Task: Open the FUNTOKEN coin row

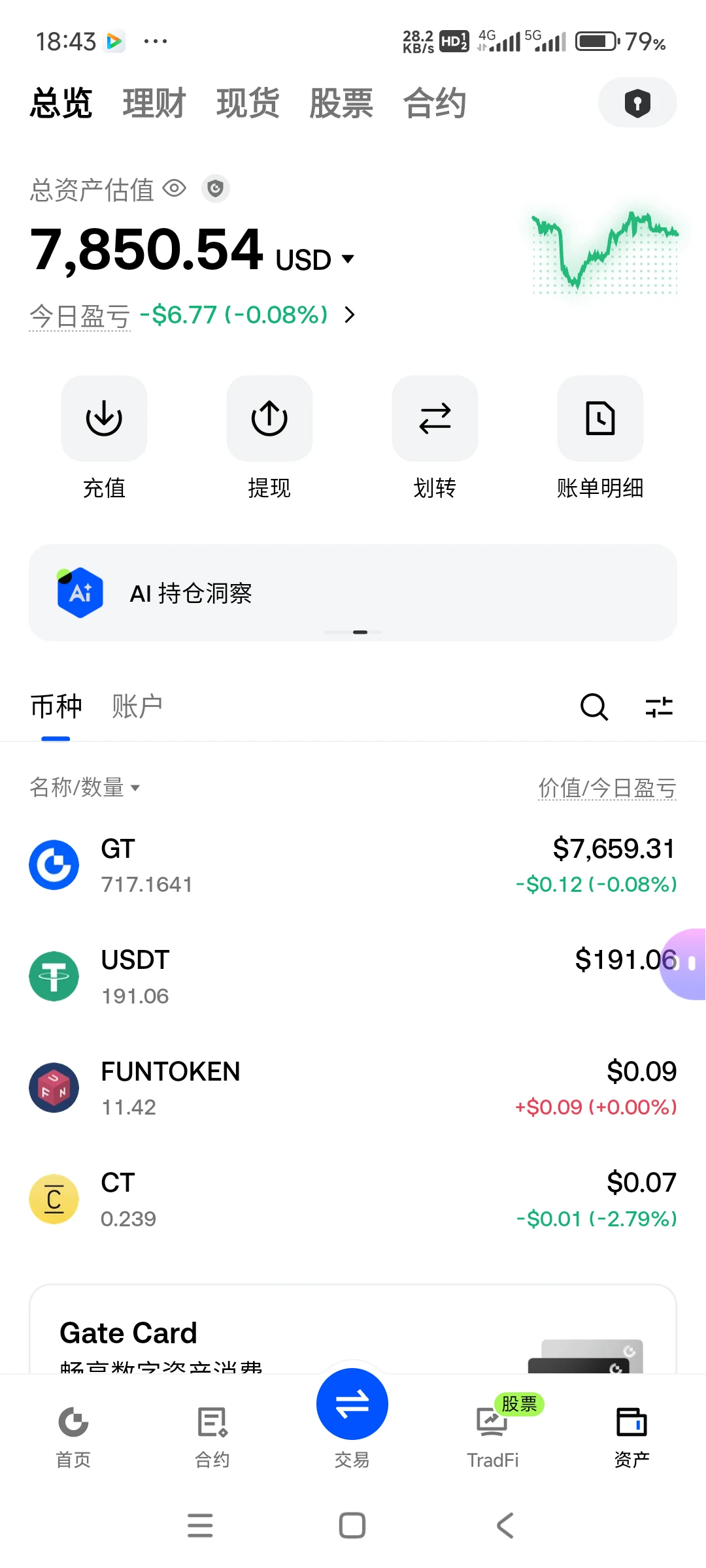Action: (x=353, y=1088)
